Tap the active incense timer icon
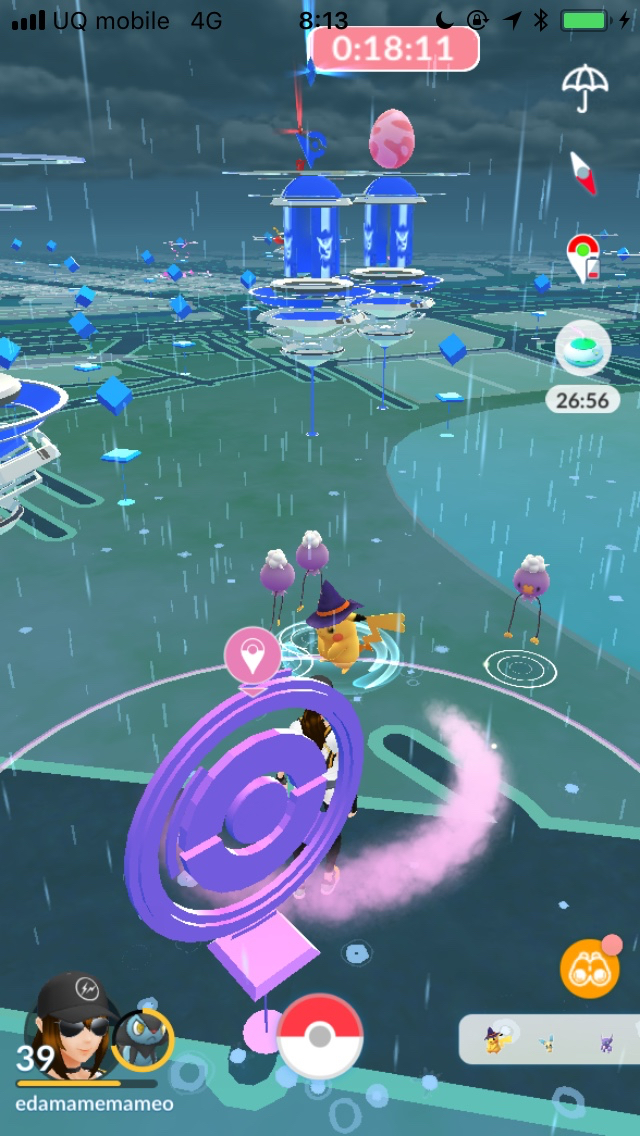 tap(583, 349)
